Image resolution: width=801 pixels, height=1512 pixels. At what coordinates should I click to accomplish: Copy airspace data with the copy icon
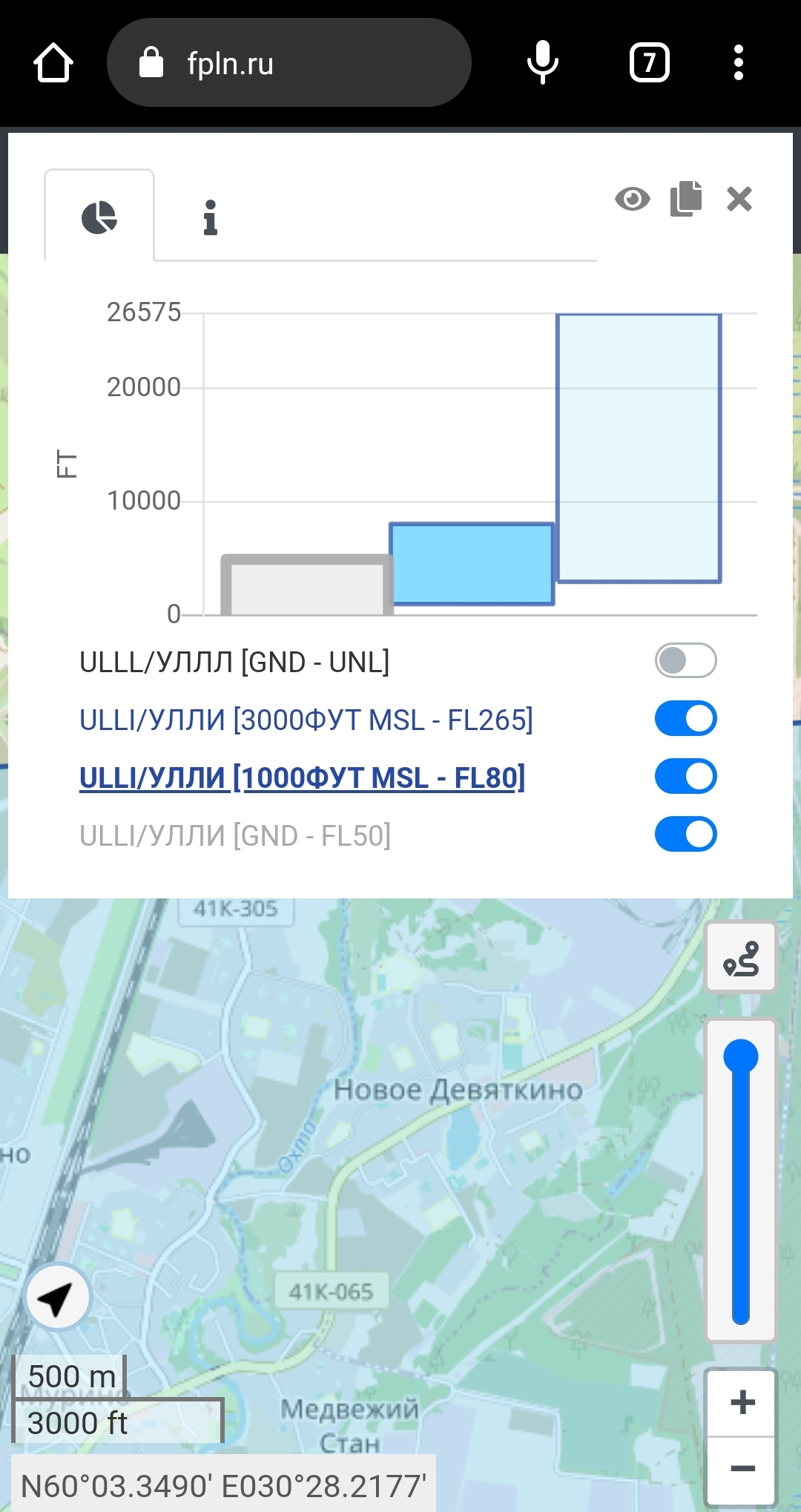pos(686,199)
